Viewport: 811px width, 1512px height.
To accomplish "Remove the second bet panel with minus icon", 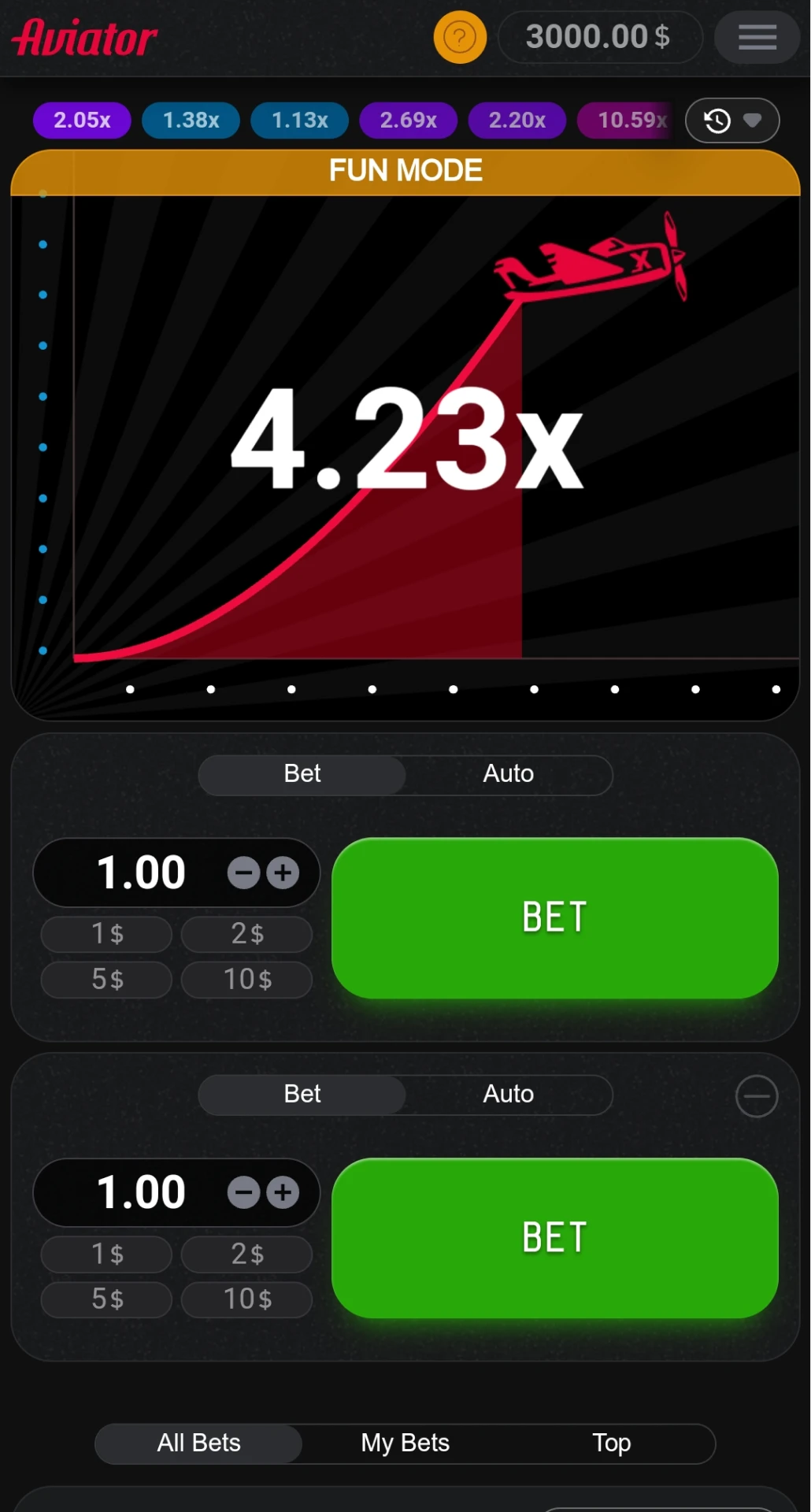I will tap(756, 1095).
